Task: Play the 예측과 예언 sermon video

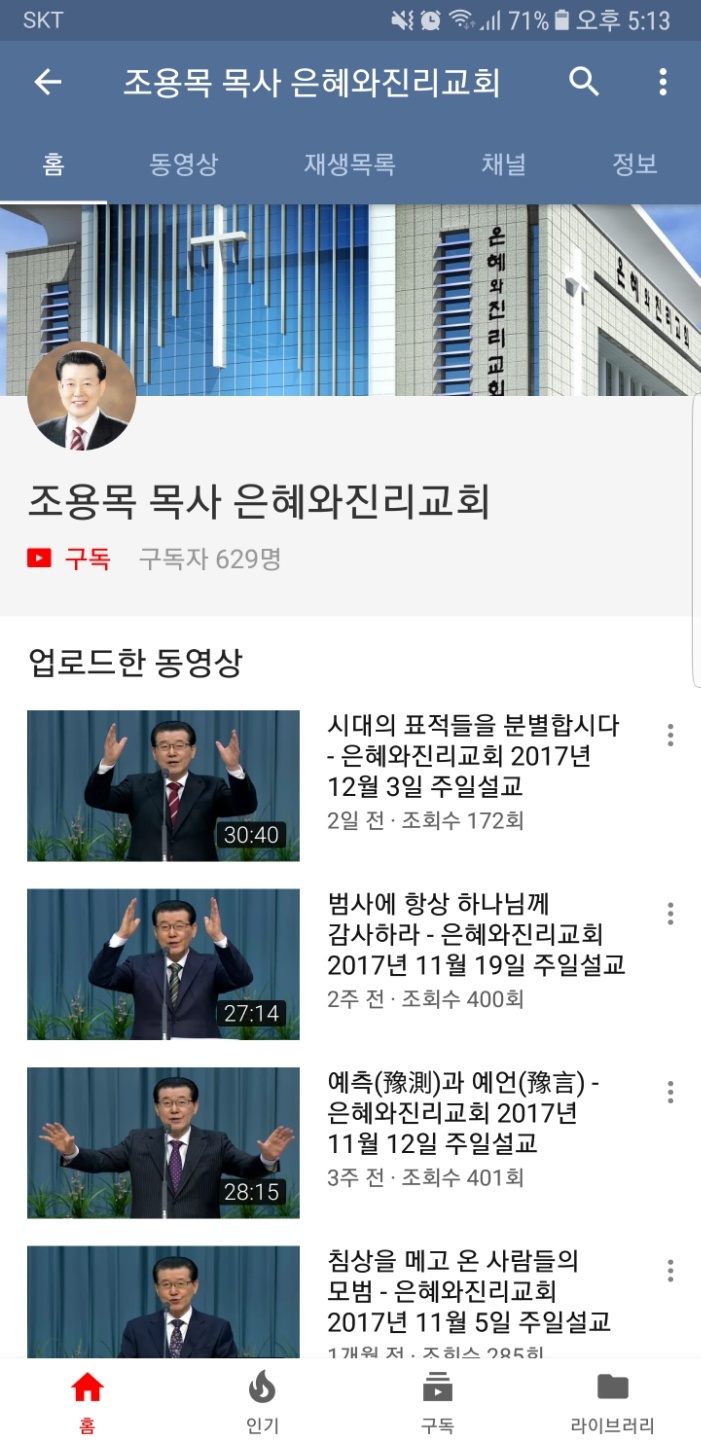Action: click(x=163, y=1142)
